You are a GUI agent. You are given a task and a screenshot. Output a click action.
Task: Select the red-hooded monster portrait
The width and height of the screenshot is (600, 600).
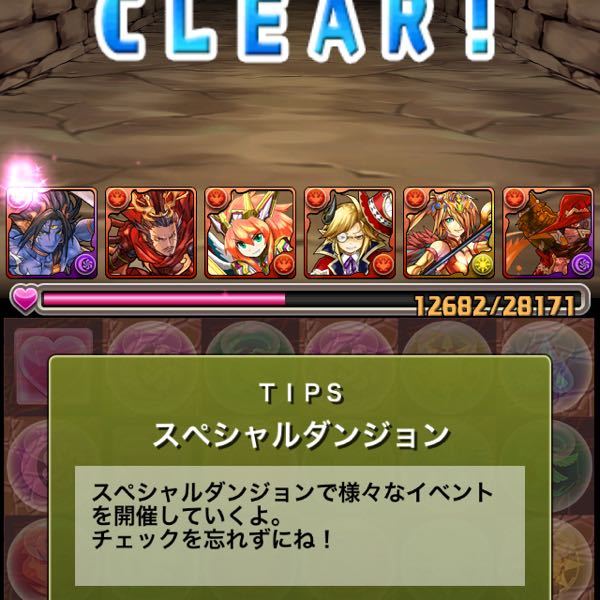[x=547, y=233]
